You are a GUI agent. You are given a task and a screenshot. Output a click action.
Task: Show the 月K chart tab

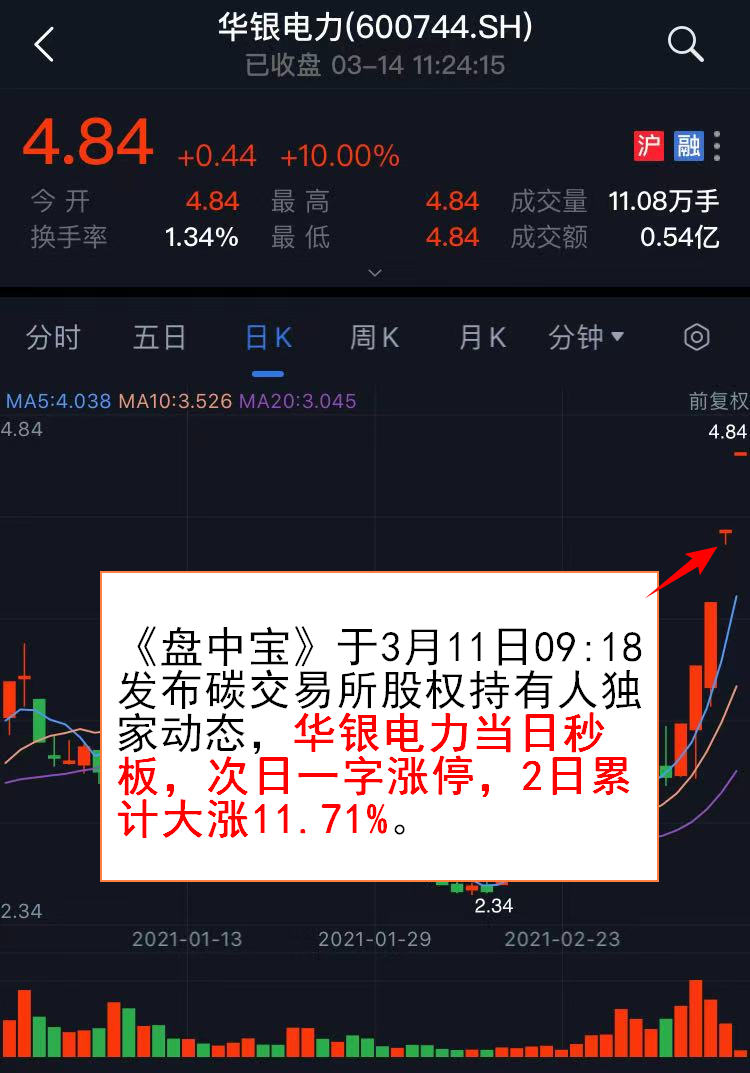(482, 338)
